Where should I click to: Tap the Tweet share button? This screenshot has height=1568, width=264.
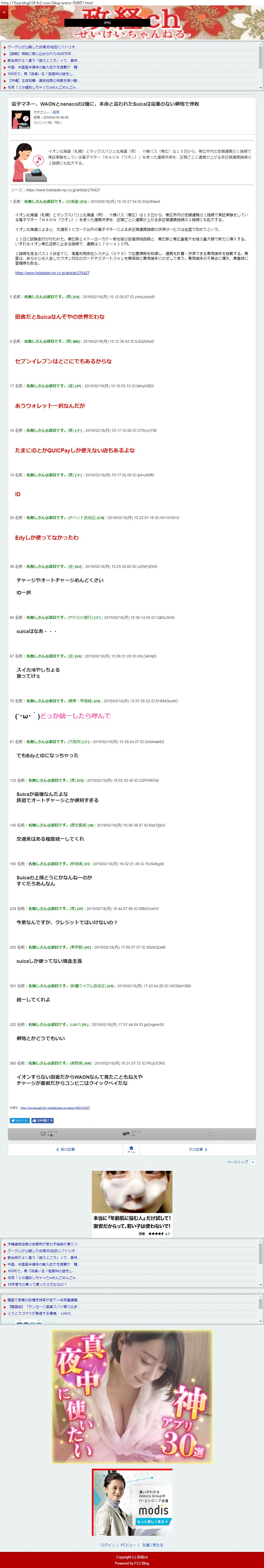(20, 1120)
